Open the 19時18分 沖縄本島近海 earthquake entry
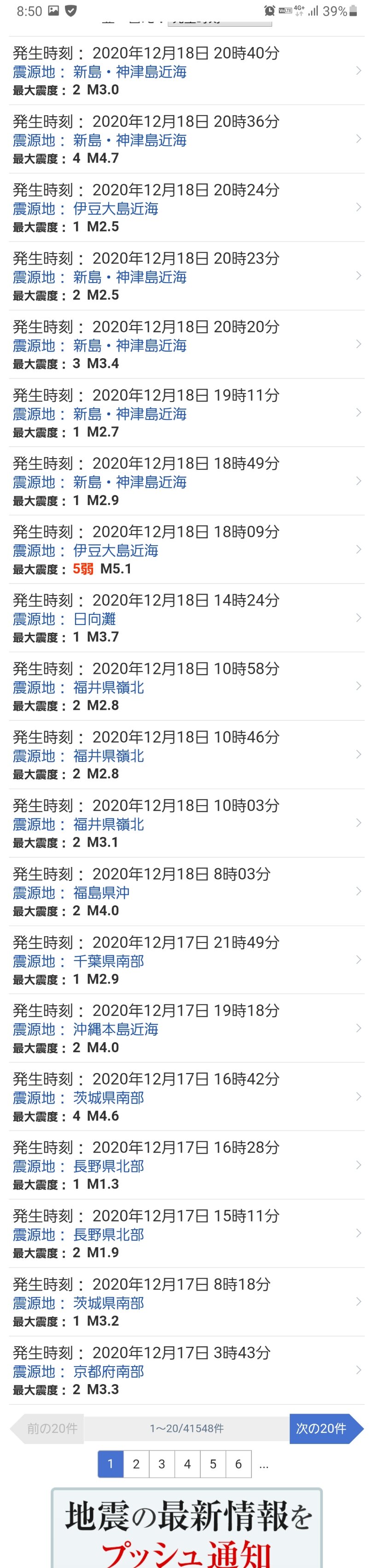This screenshot has width=373, height=1568. (182, 1029)
